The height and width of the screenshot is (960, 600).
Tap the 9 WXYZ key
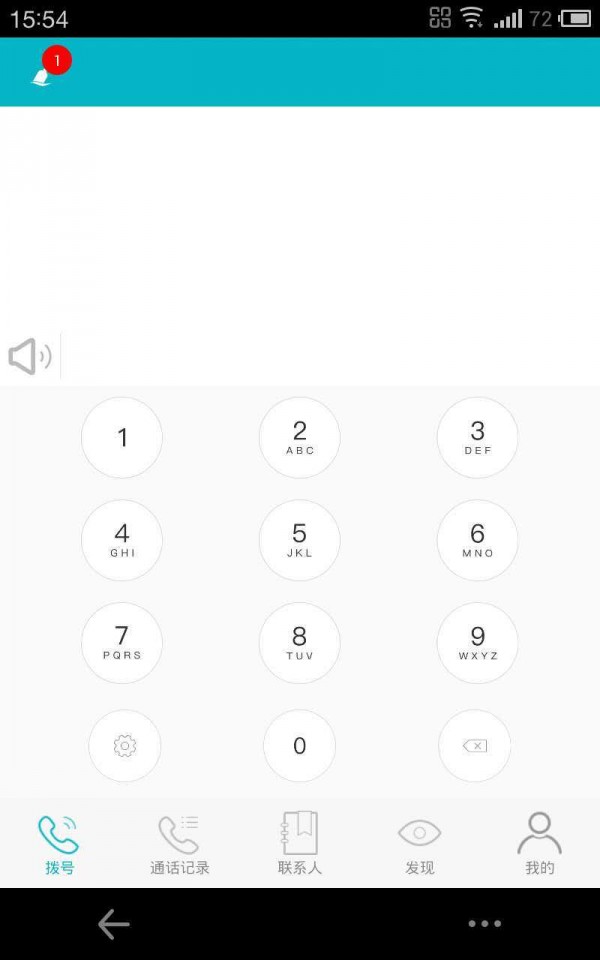tap(477, 642)
